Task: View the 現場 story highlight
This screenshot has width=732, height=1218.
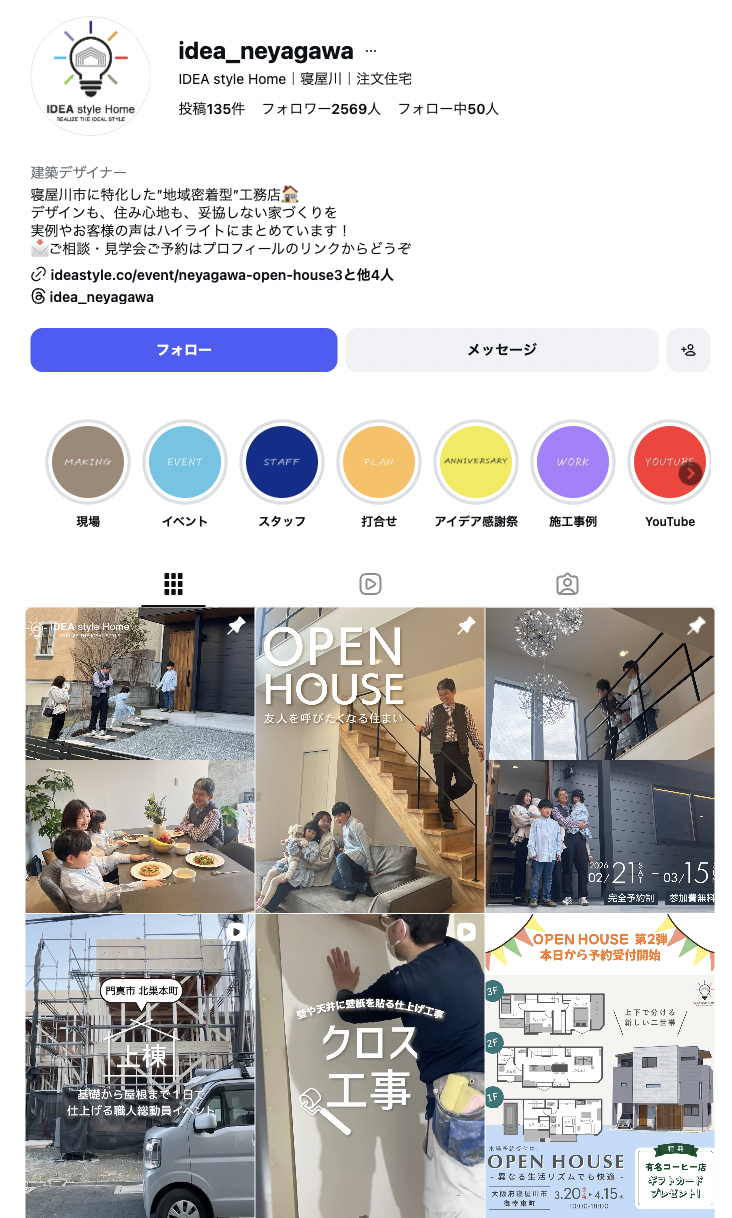Action: (88, 462)
